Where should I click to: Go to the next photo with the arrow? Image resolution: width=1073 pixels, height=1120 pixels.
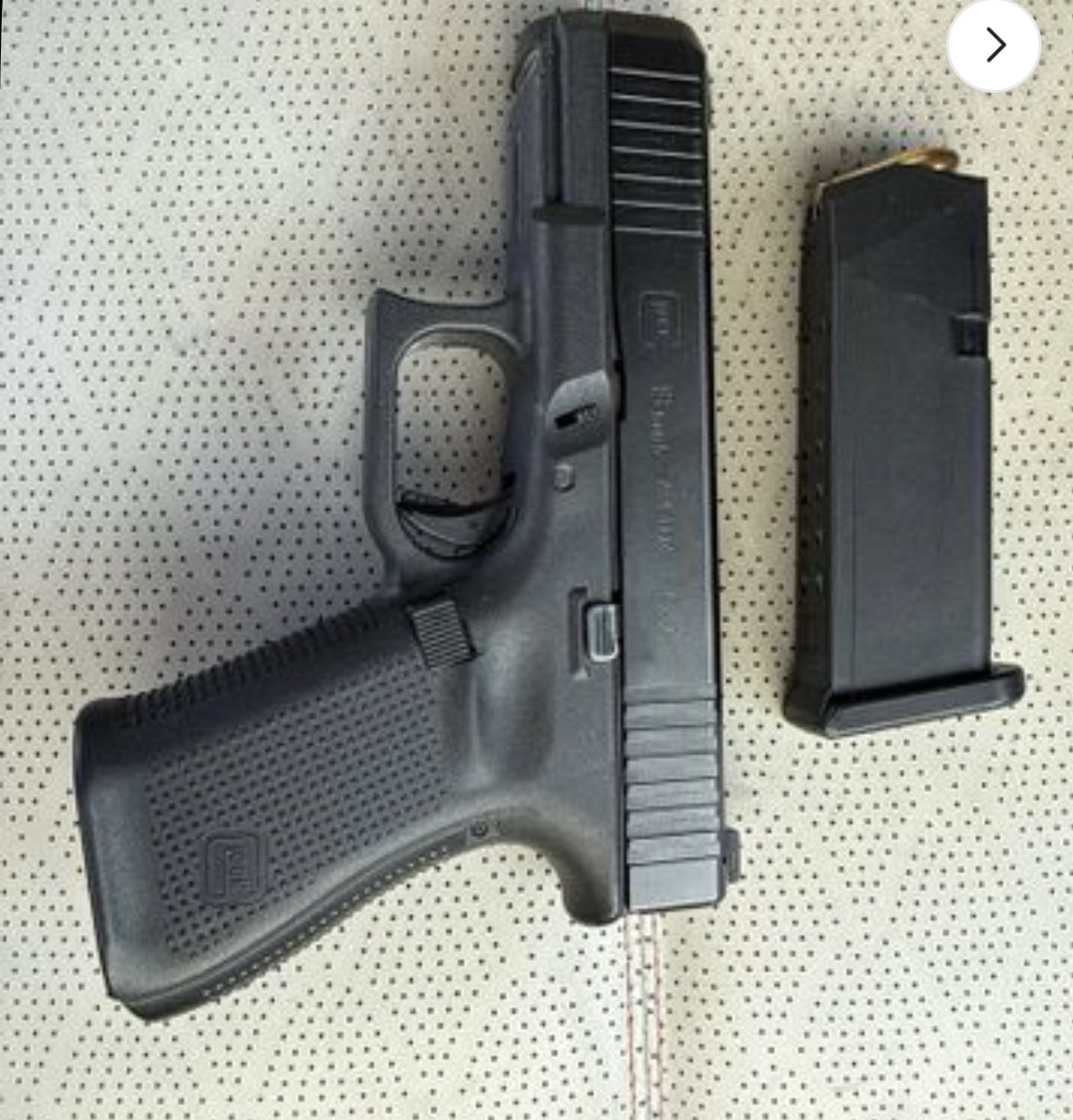[994, 45]
